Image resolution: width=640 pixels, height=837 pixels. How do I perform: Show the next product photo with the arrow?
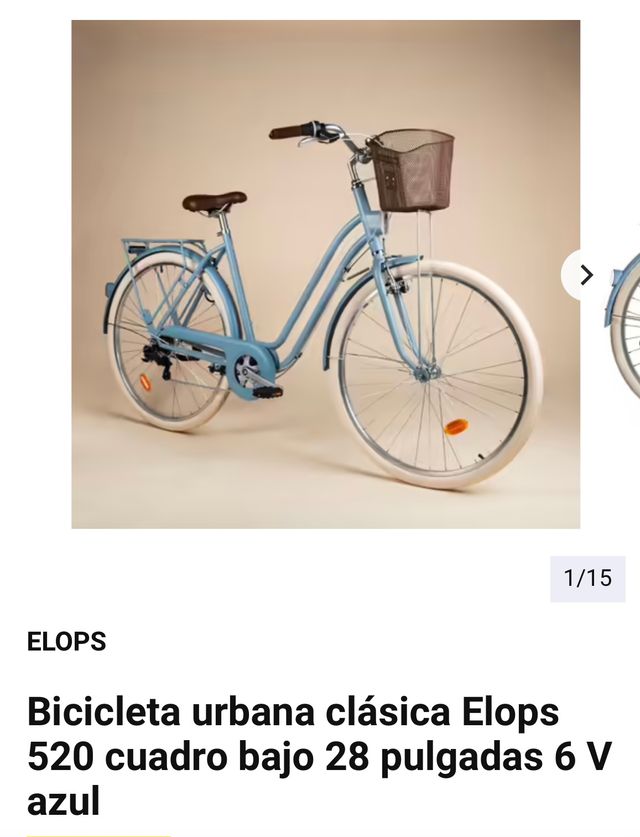coord(586,275)
